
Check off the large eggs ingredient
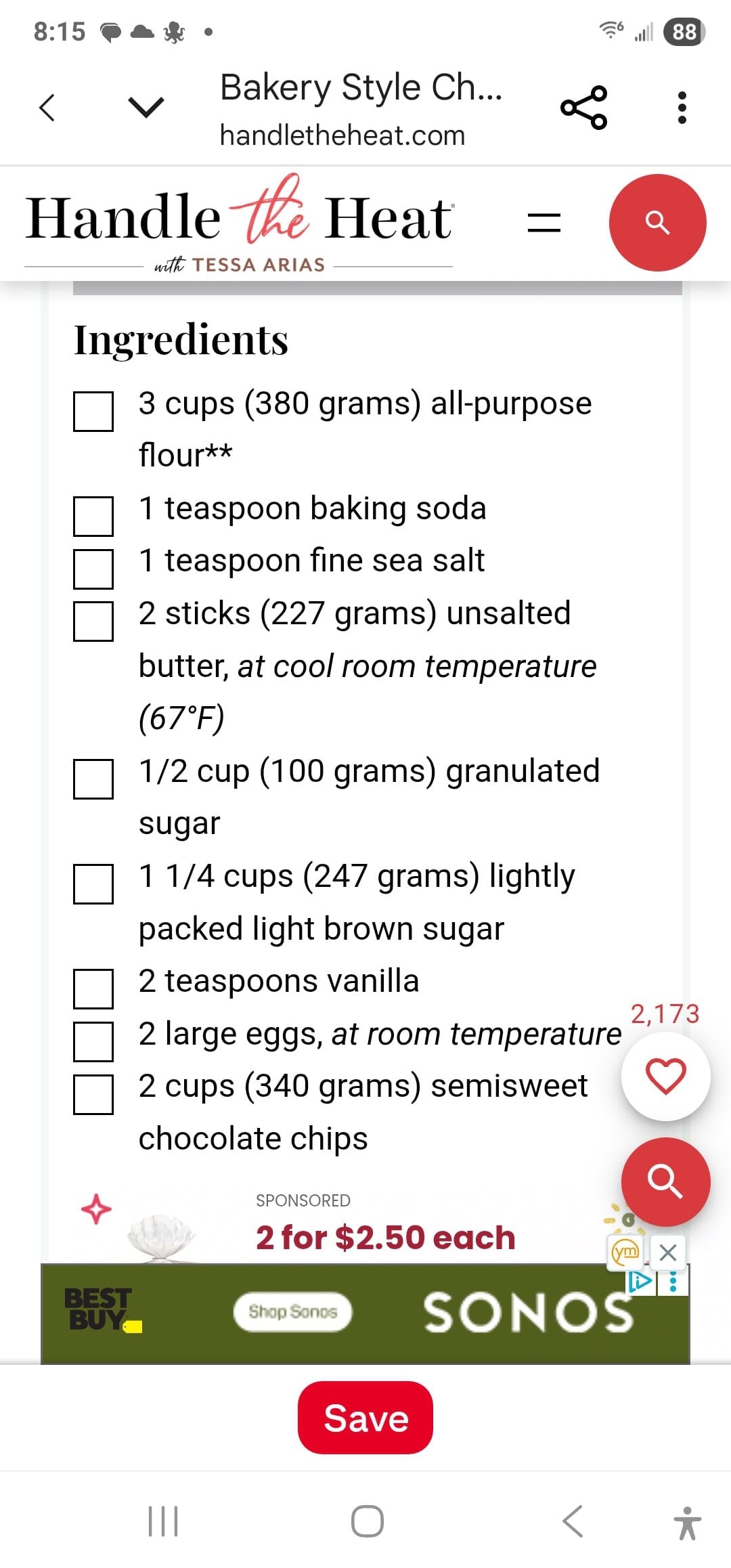(93, 1041)
